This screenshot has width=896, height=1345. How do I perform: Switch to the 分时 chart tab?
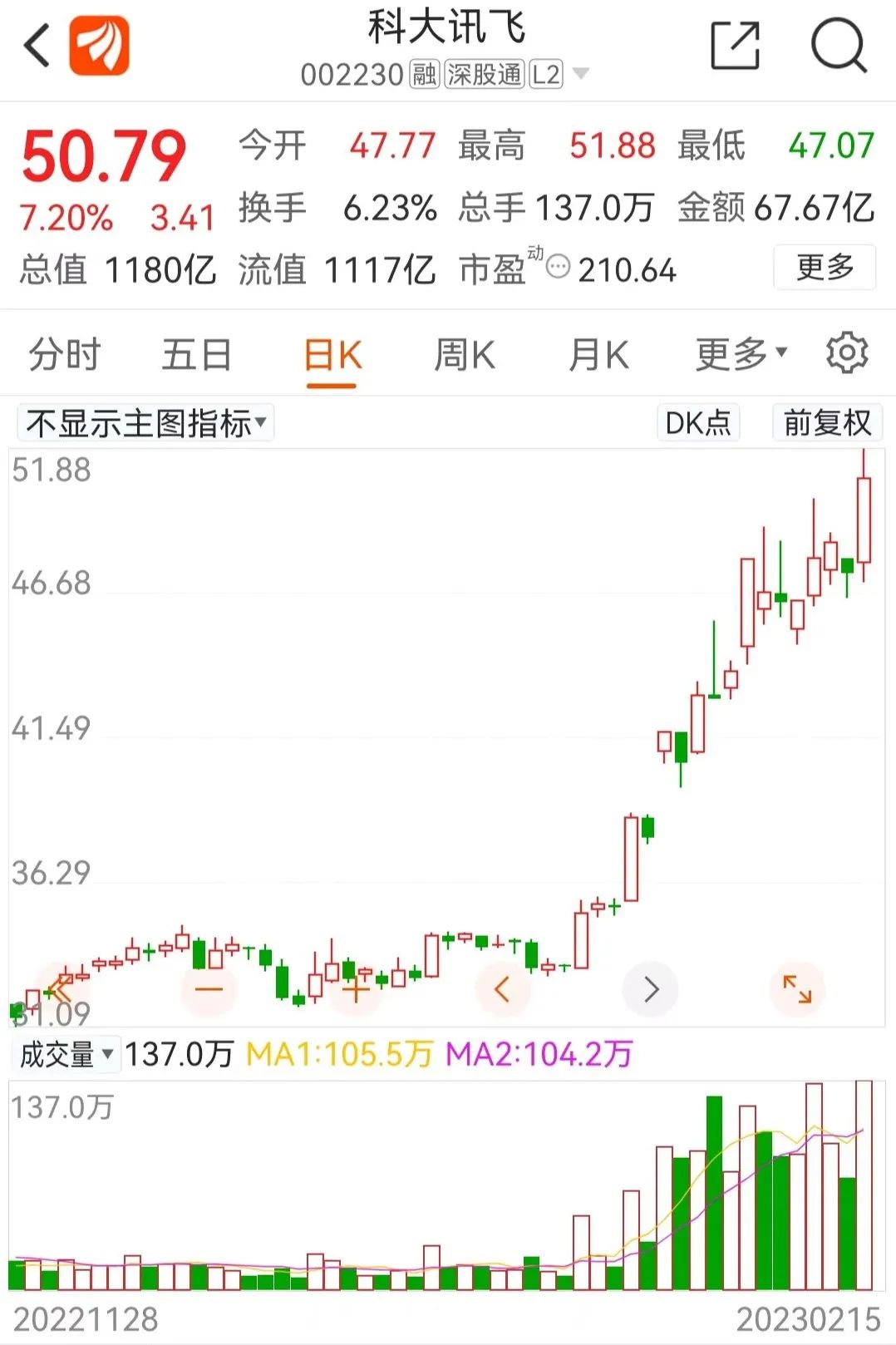[65, 356]
